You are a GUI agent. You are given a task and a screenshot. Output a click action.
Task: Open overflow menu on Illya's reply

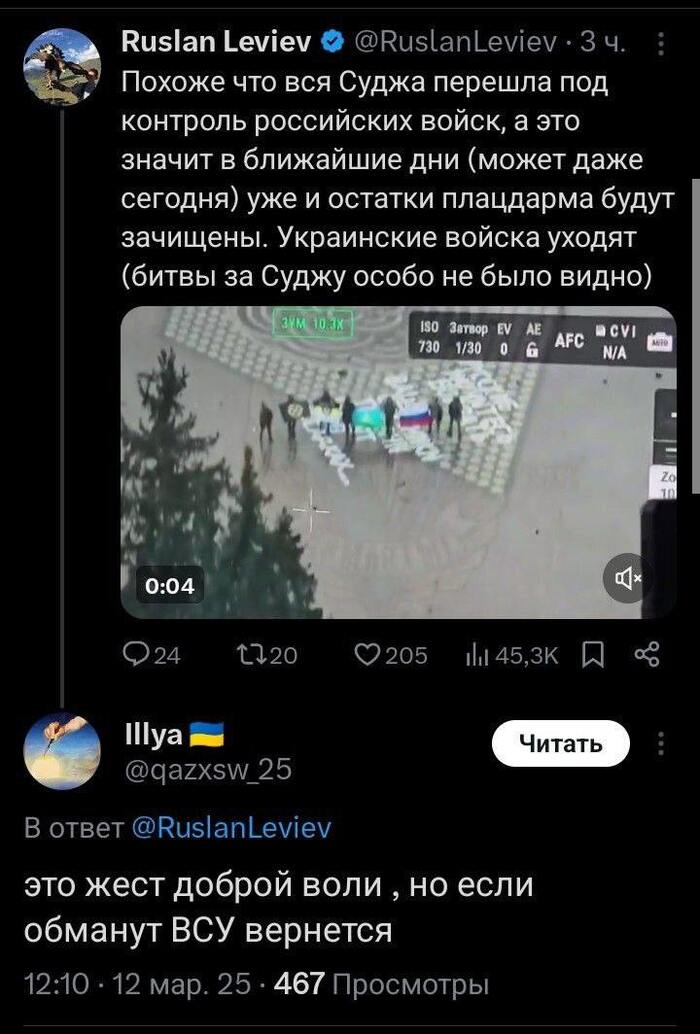pos(660,744)
